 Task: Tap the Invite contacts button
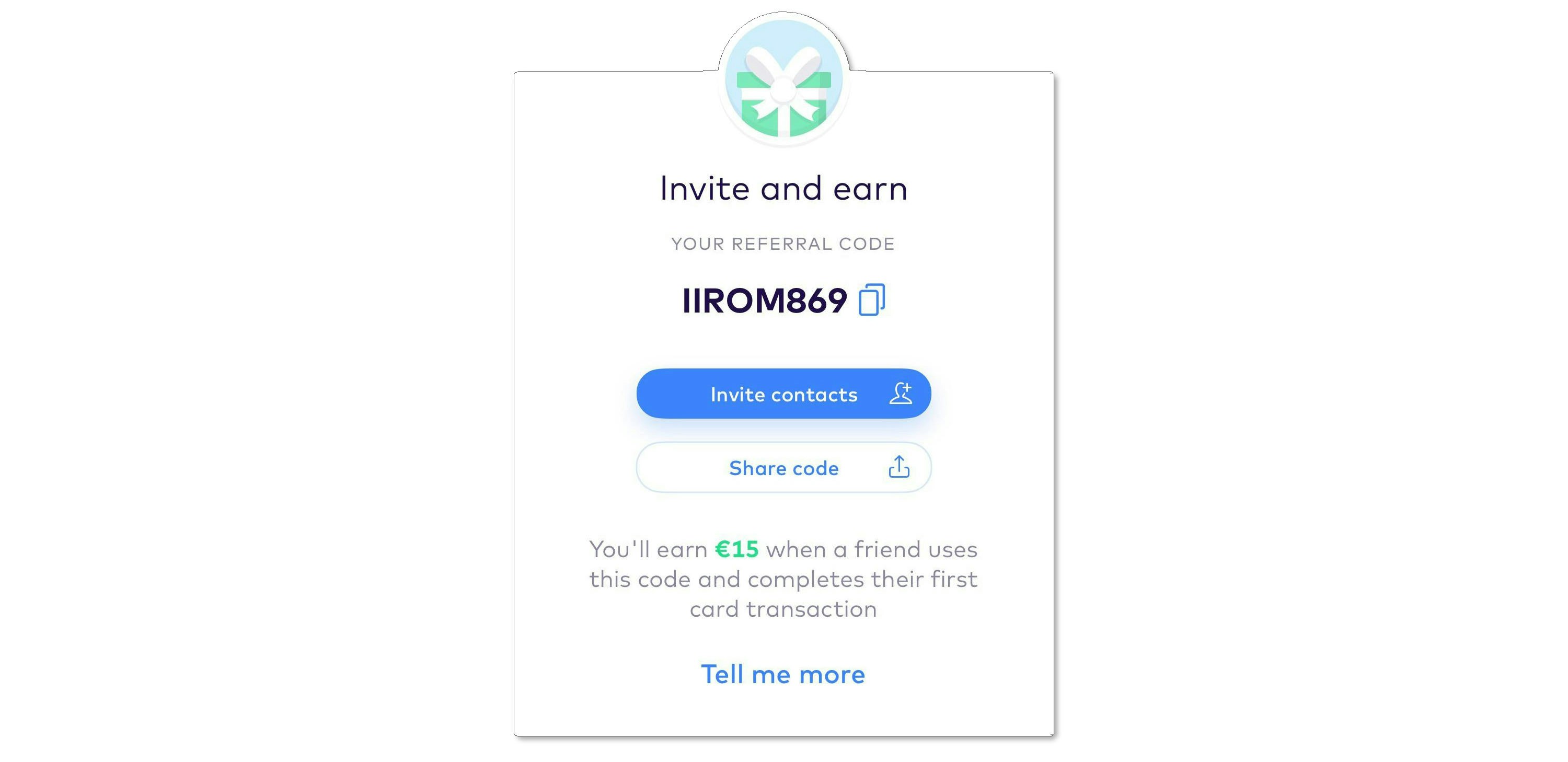[783, 394]
